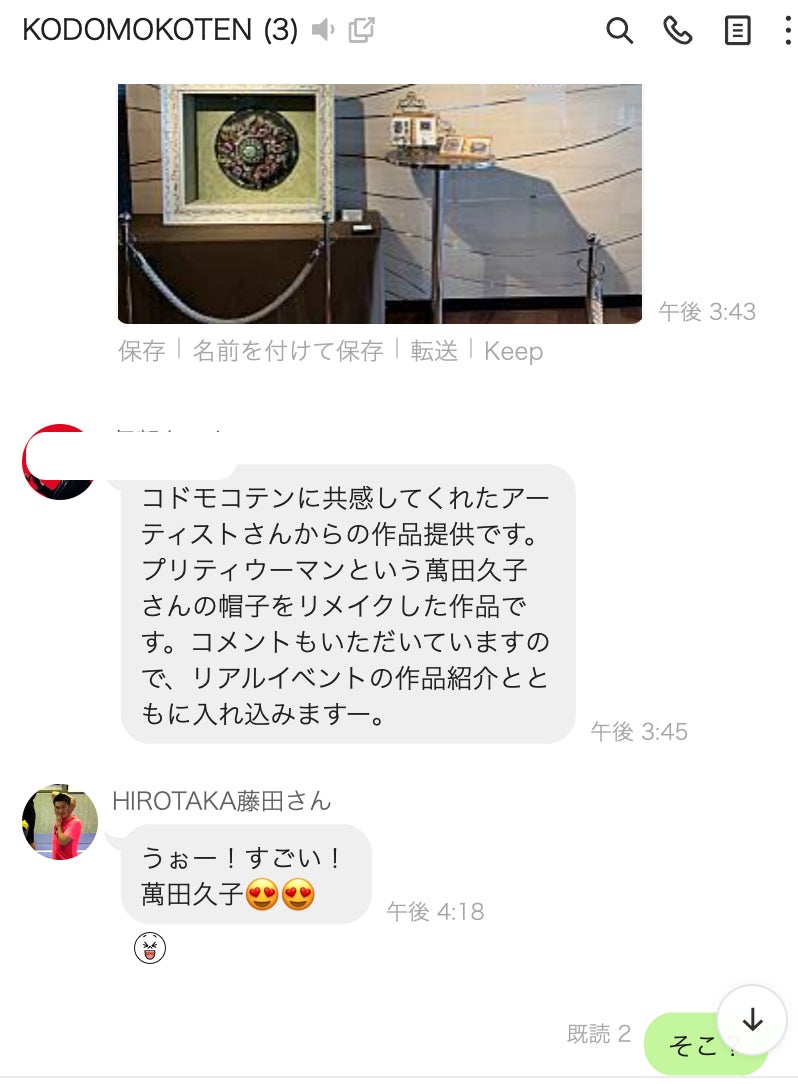Open the red avatar of the 午後 3:45 sender
798x1084 pixels.
(58, 463)
